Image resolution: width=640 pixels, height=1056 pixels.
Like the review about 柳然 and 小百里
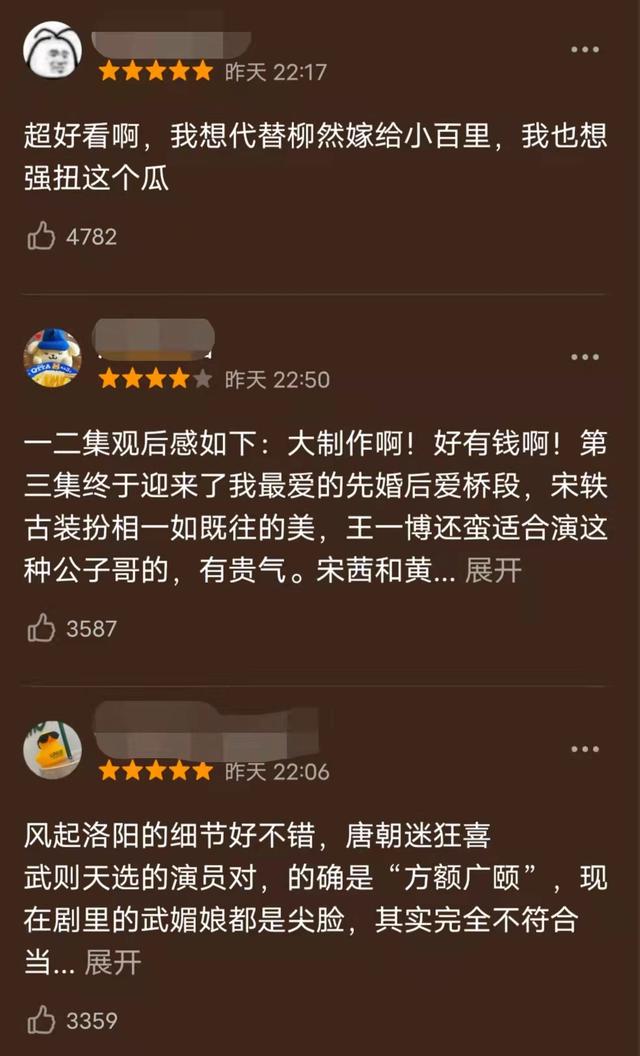pyautogui.click(x=41, y=236)
